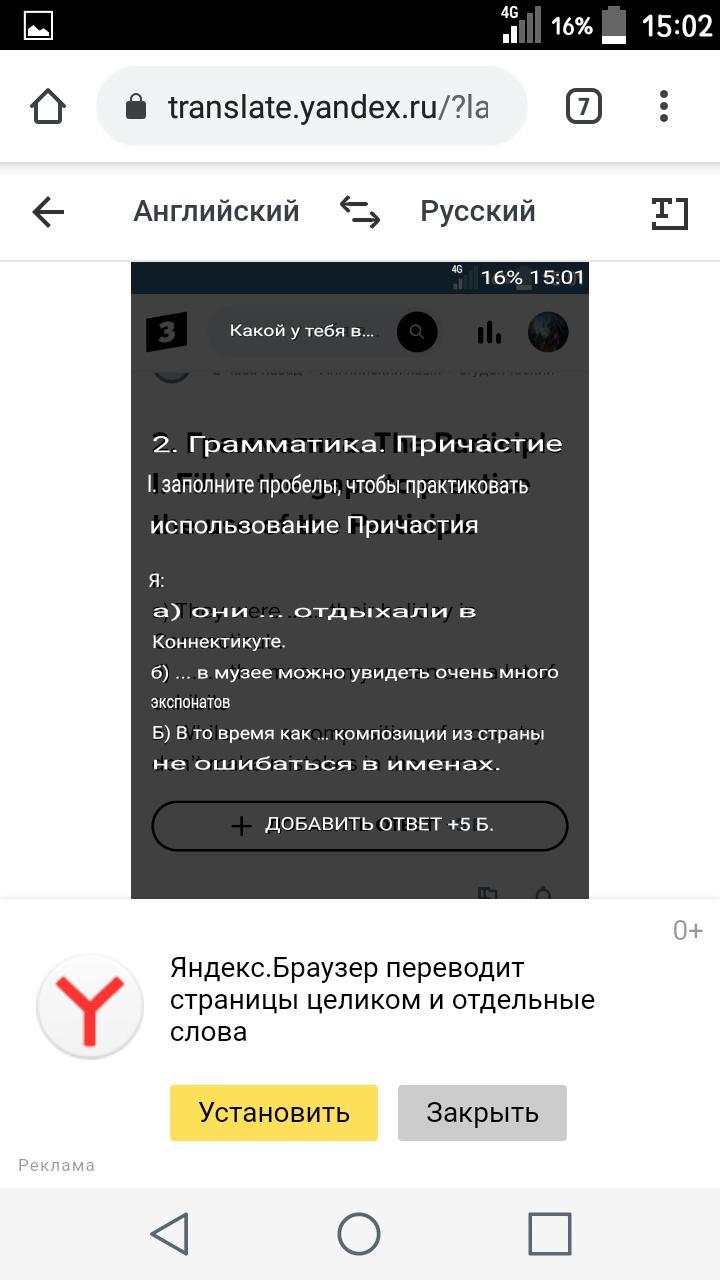Install Yandex Browser via Установить

[274, 1112]
